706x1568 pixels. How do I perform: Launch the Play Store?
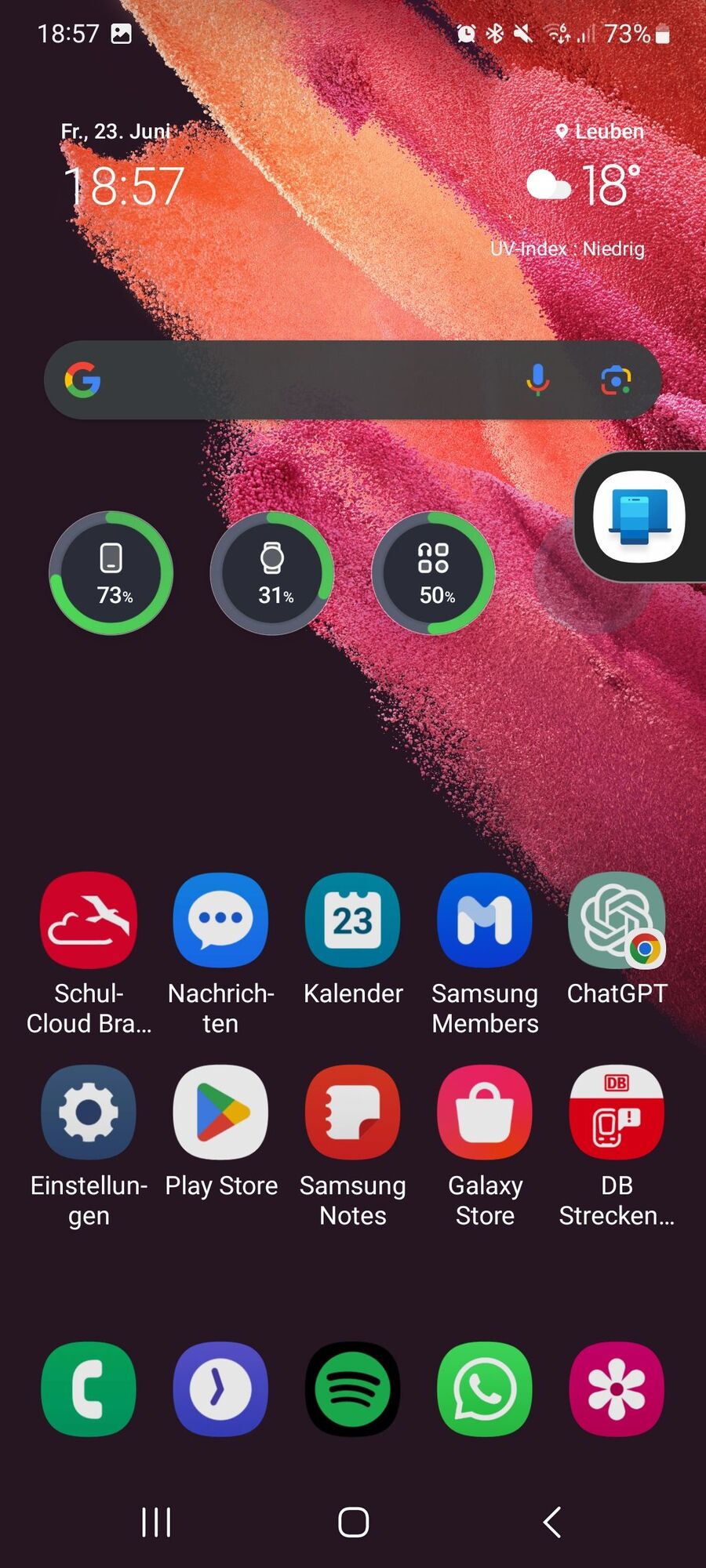point(220,1112)
